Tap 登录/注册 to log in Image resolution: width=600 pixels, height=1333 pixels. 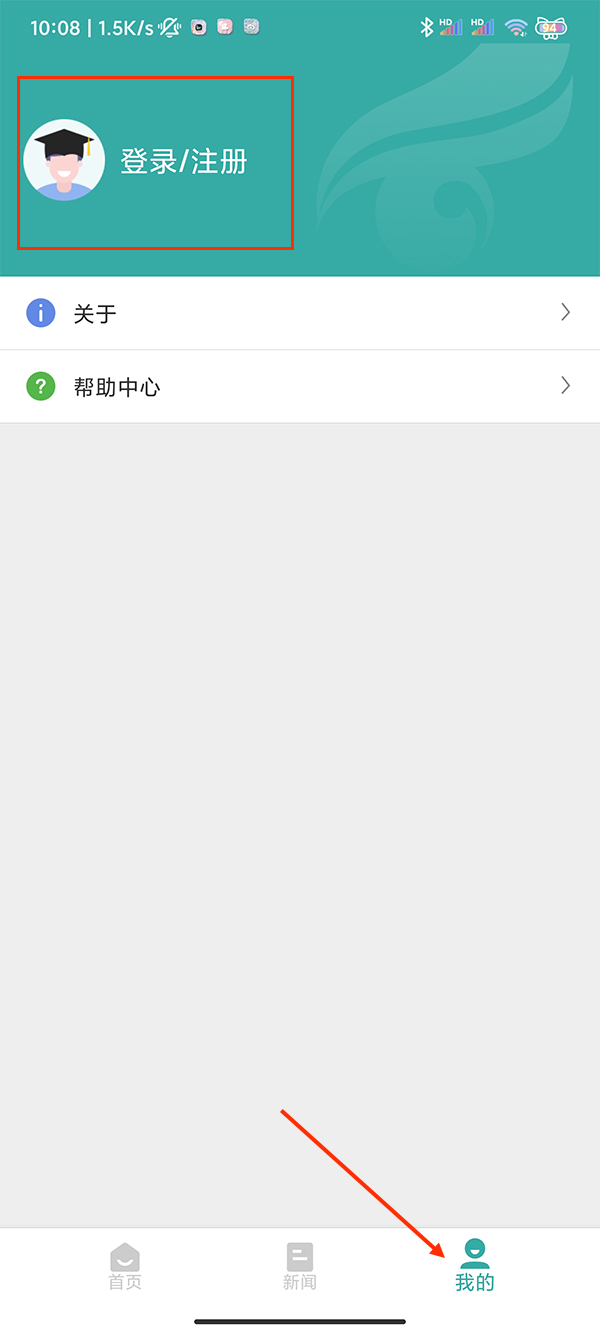pyautogui.click(x=184, y=162)
